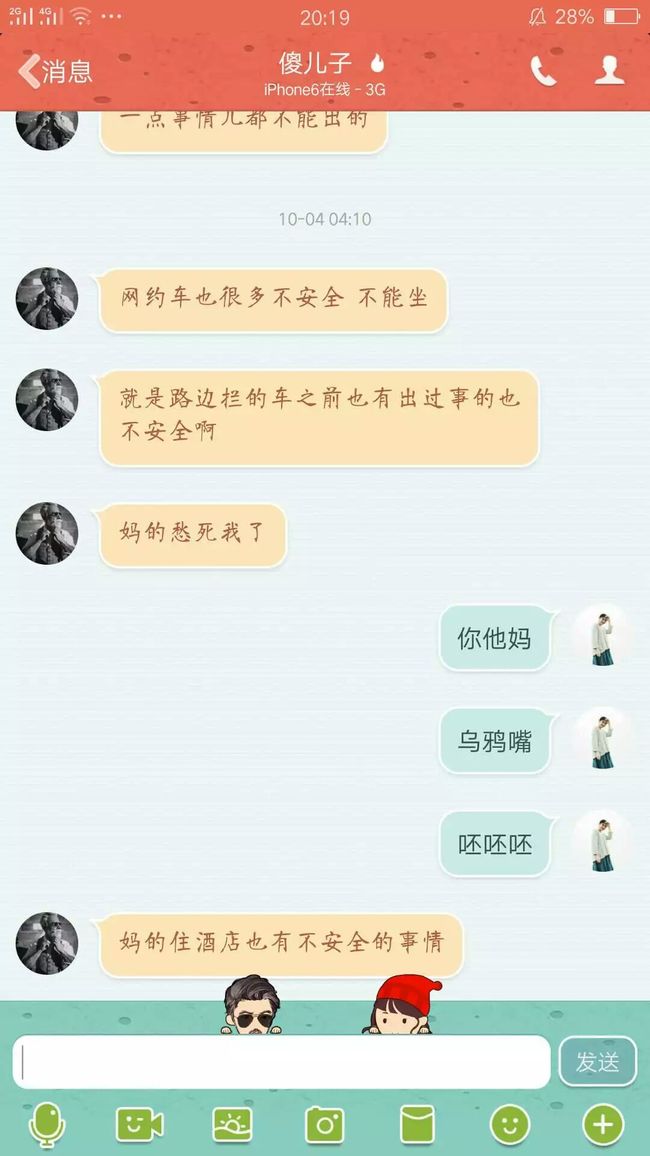
Task: Start a voice call with 傻儿子
Action: [x=544, y=72]
